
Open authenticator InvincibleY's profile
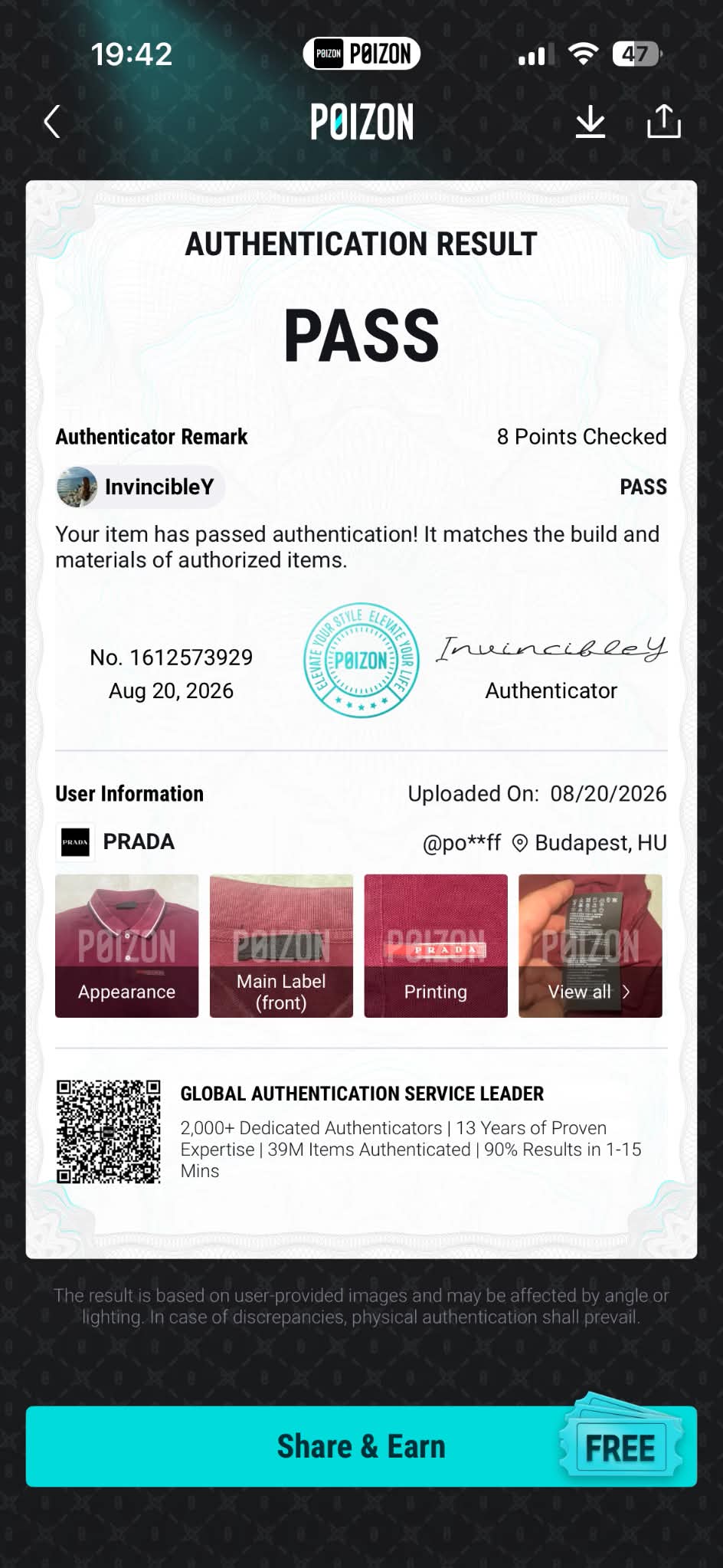(140, 487)
